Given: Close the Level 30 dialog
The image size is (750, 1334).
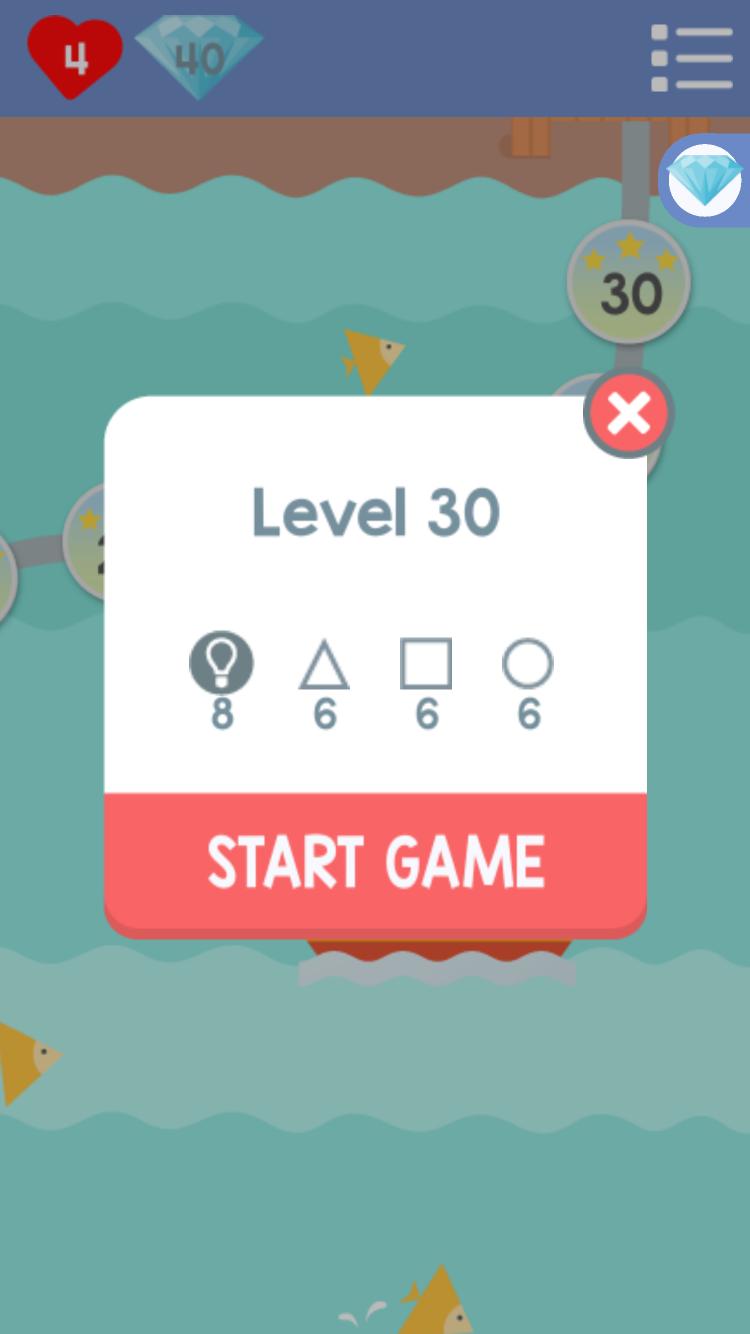Looking at the screenshot, I should (628, 413).
